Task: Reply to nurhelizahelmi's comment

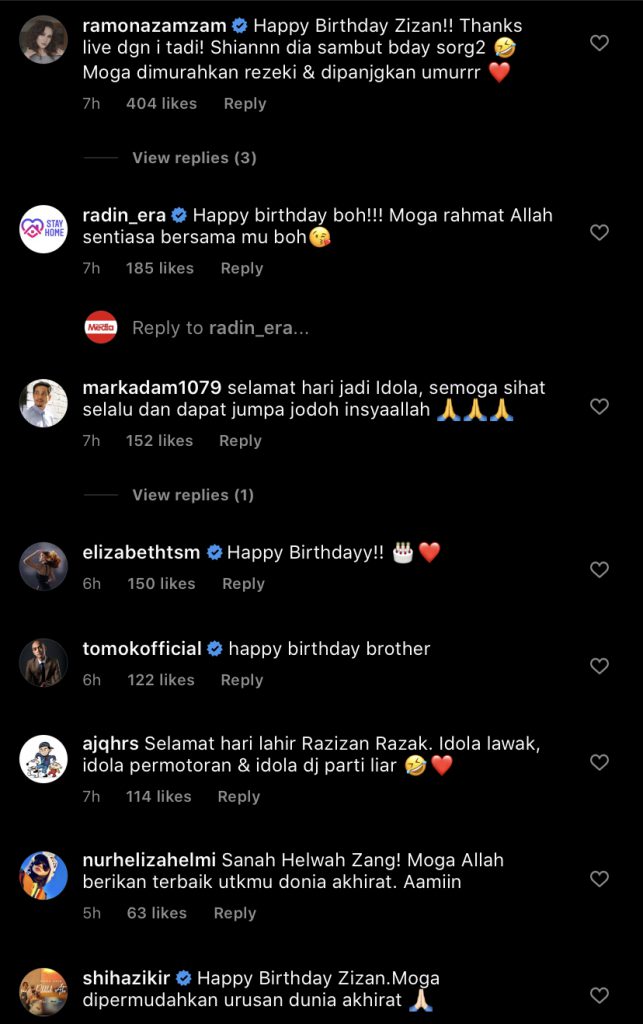Action: (235, 913)
